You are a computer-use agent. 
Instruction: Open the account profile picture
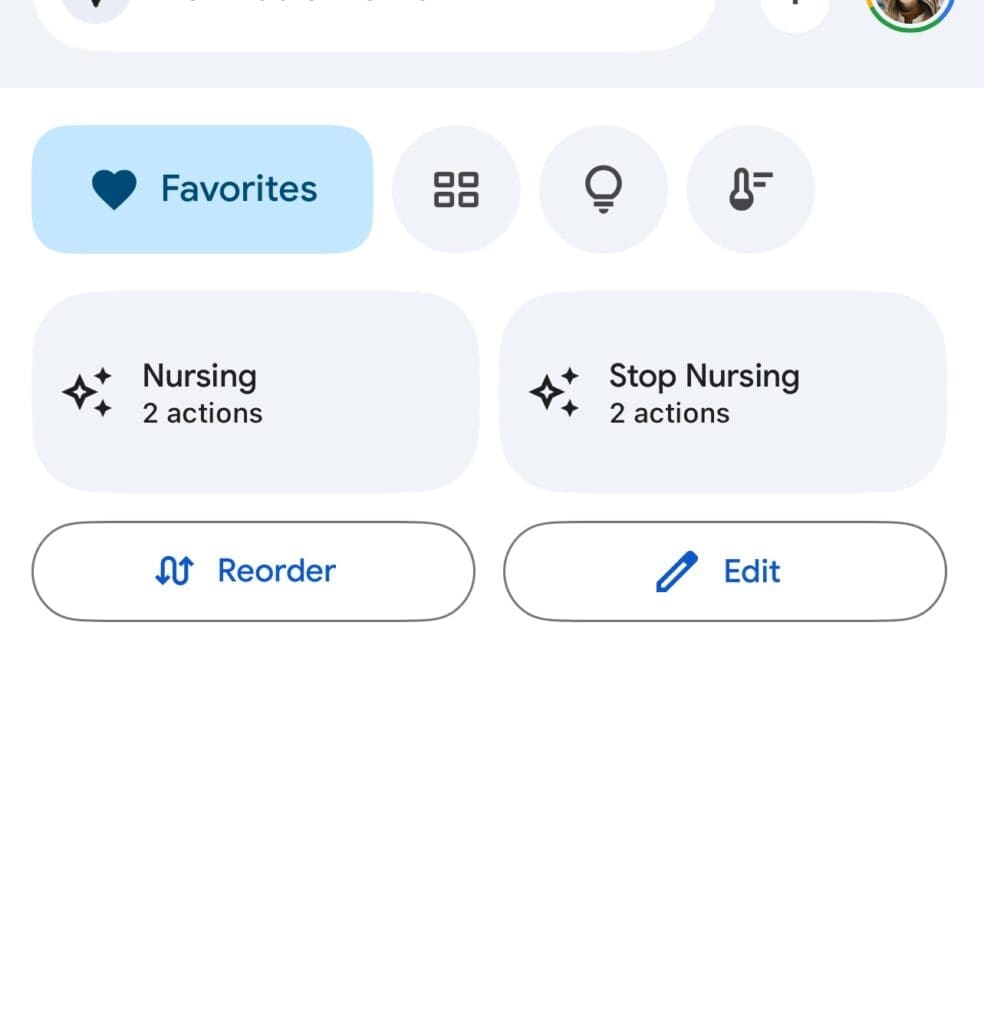(x=910, y=10)
